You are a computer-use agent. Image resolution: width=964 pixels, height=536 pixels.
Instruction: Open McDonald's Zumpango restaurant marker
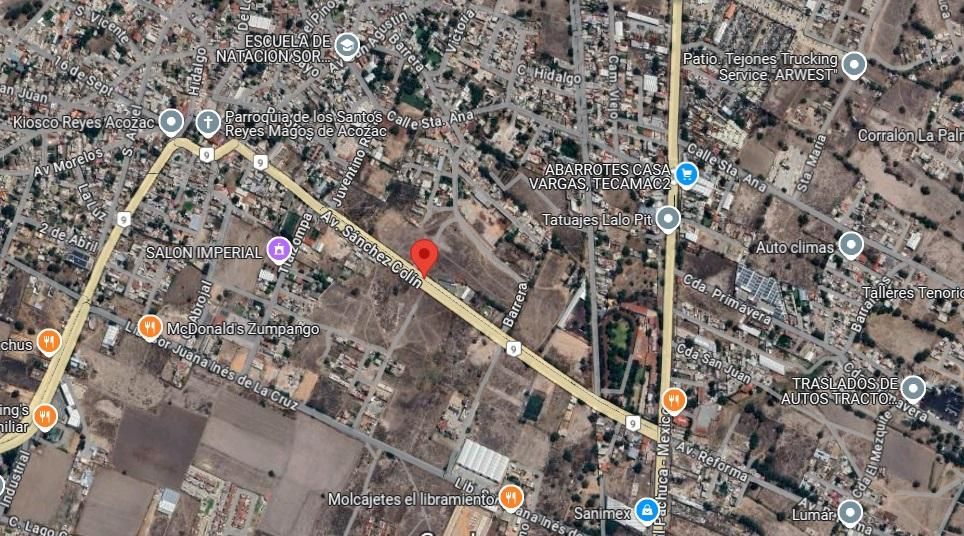[150, 328]
